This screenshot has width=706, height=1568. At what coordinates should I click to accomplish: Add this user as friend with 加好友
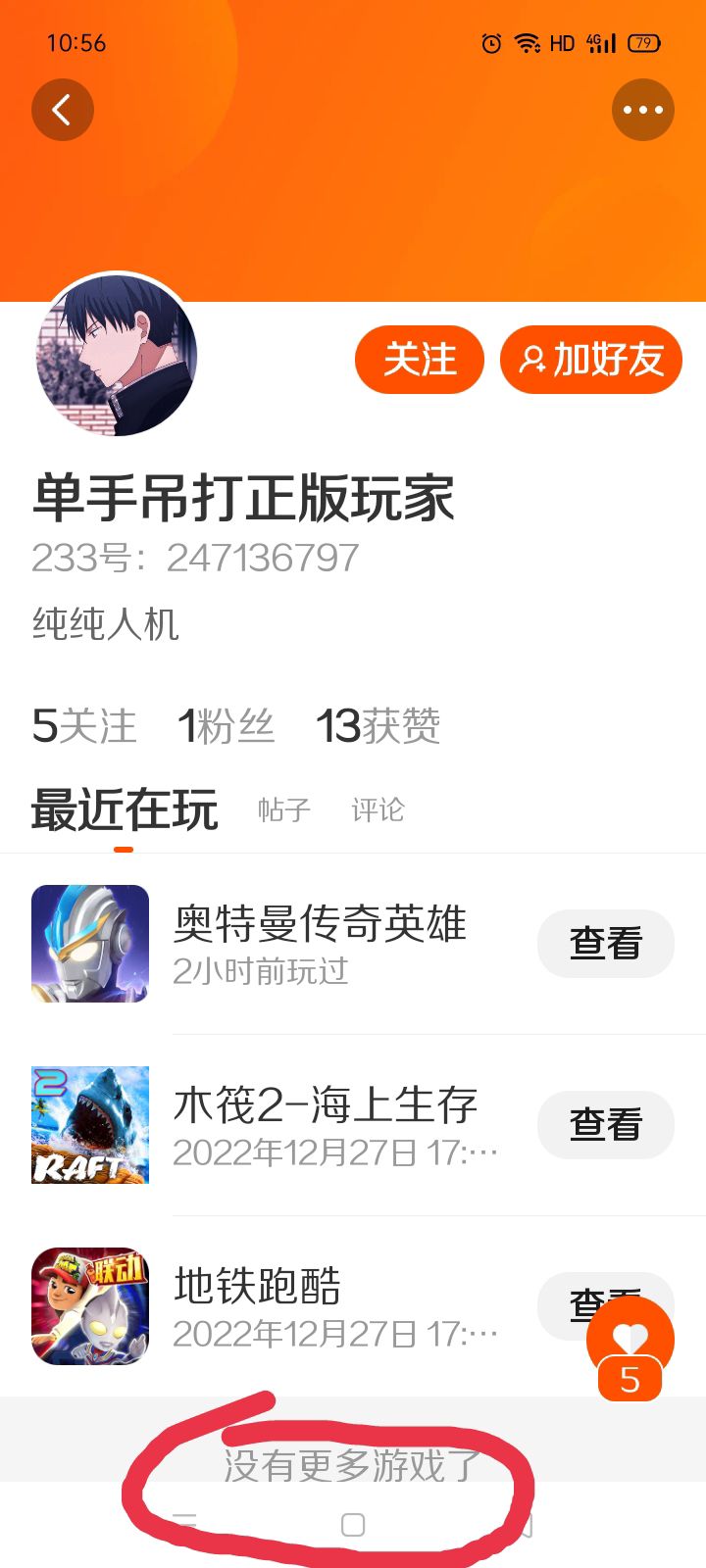pyautogui.click(x=591, y=360)
